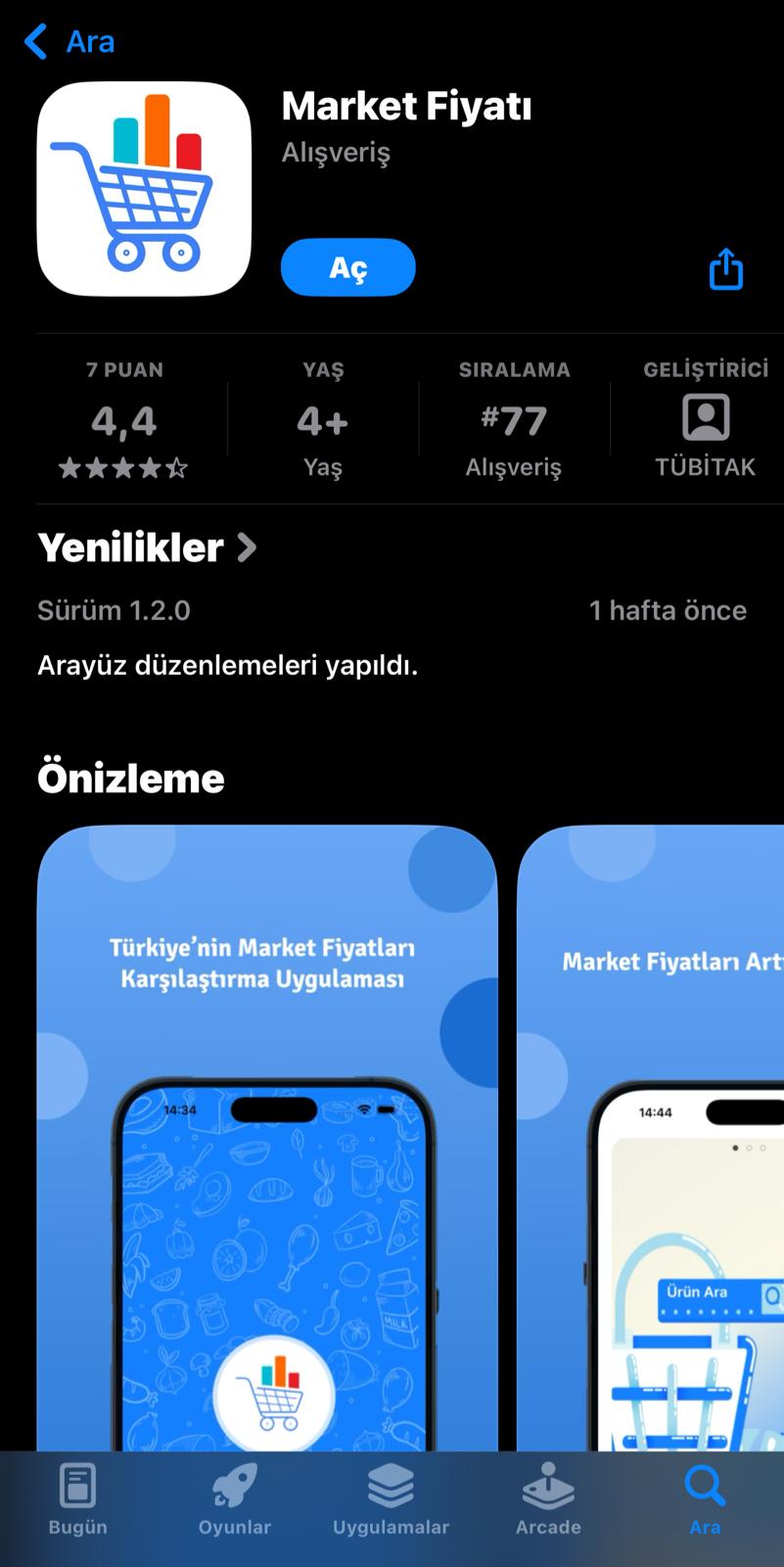Open the first preview screenshot
This screenshot has width=784, height=1567.
267,1136
